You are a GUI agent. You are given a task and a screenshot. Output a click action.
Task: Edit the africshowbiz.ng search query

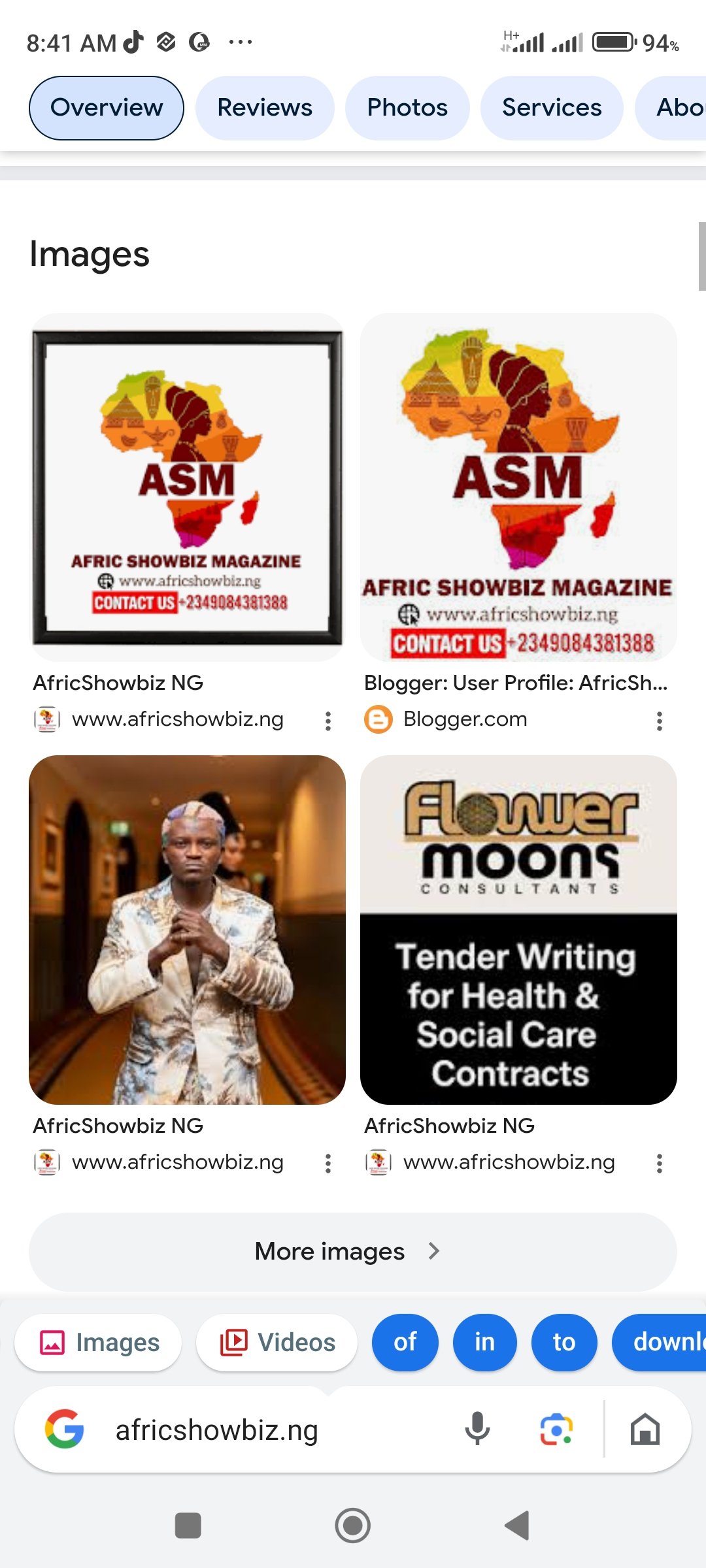261,1430
